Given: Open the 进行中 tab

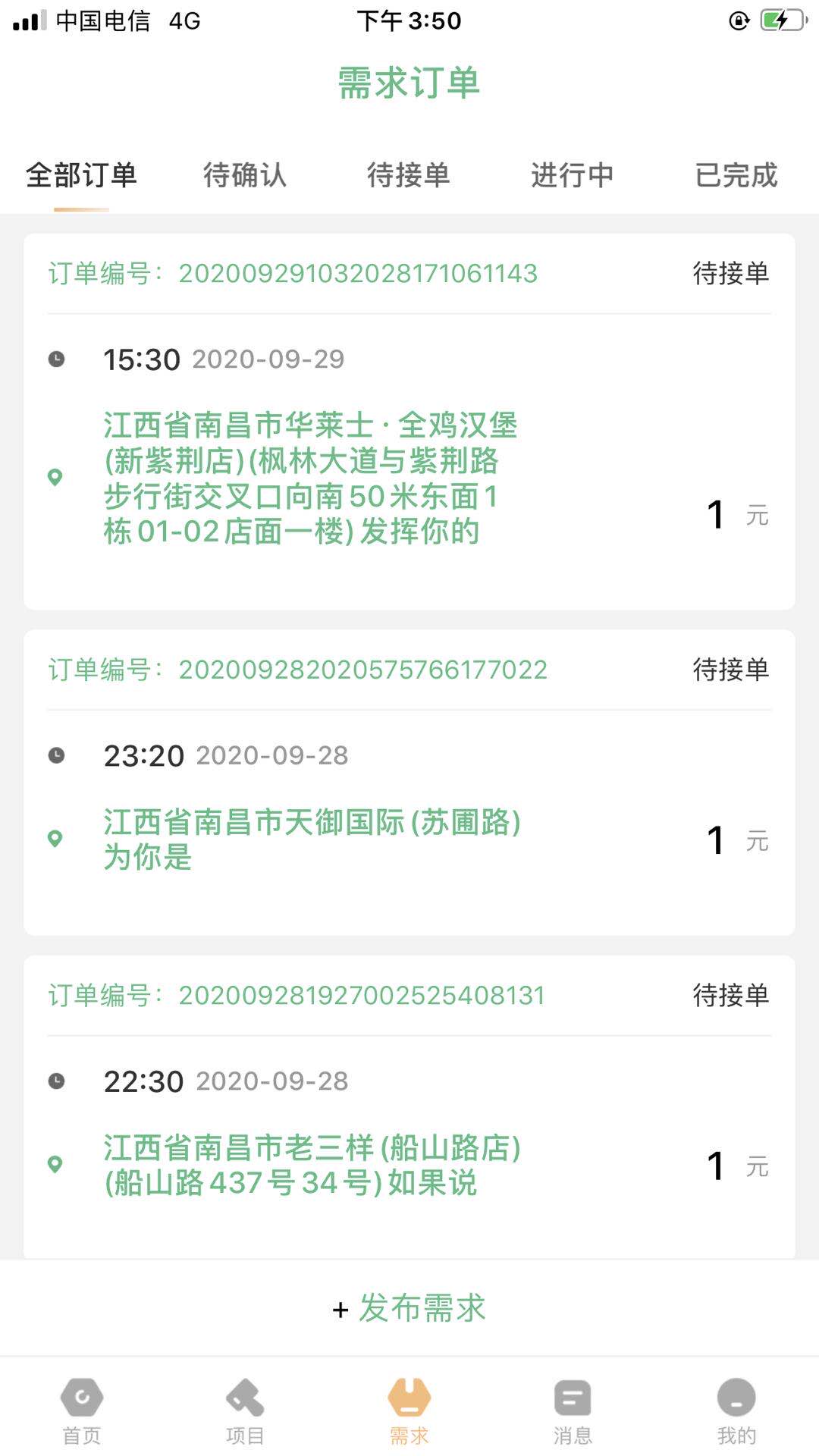Looking at the screenshot, I should (x=571, y=174).
